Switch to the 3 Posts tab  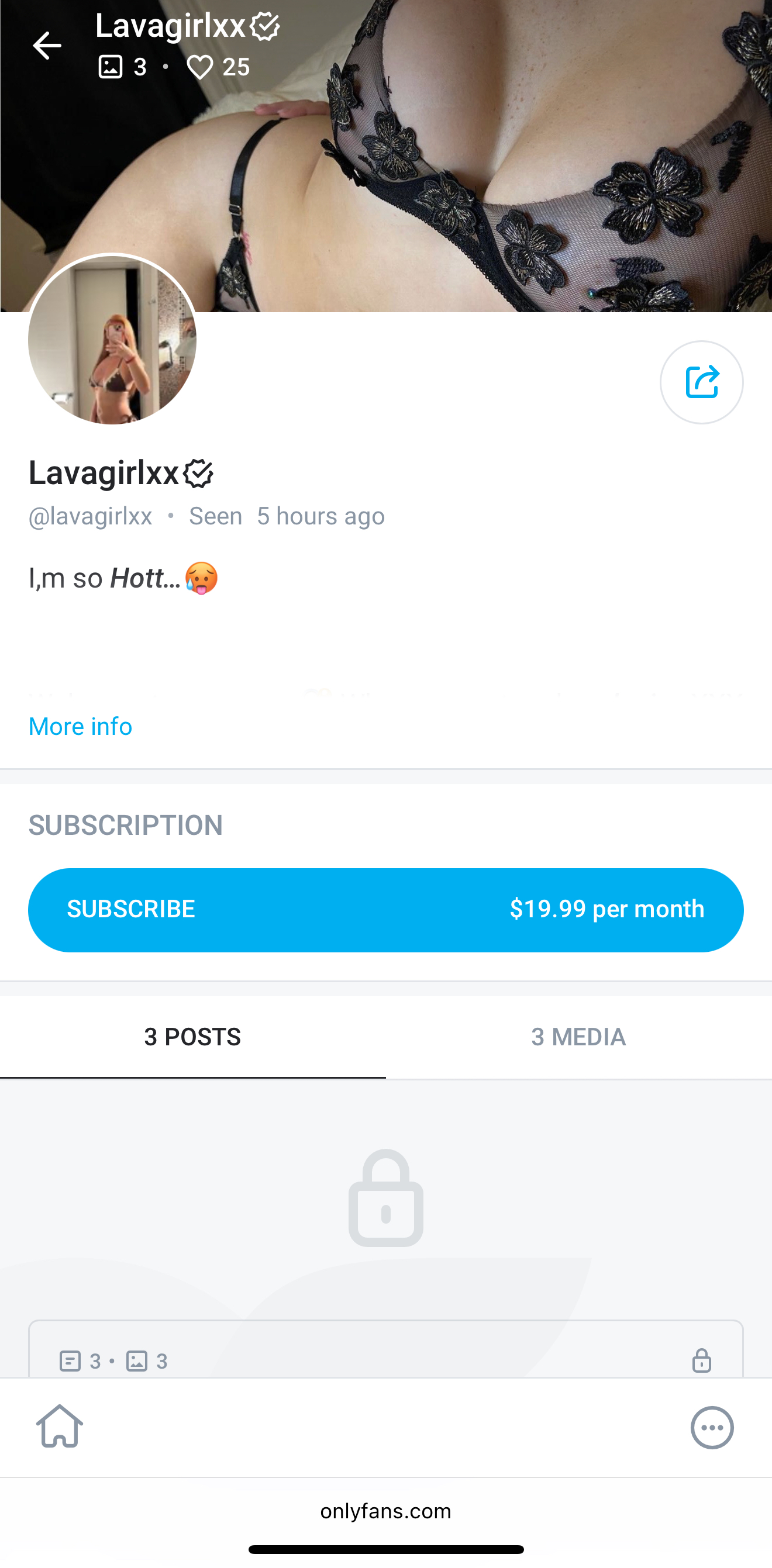coord(192,1037)
